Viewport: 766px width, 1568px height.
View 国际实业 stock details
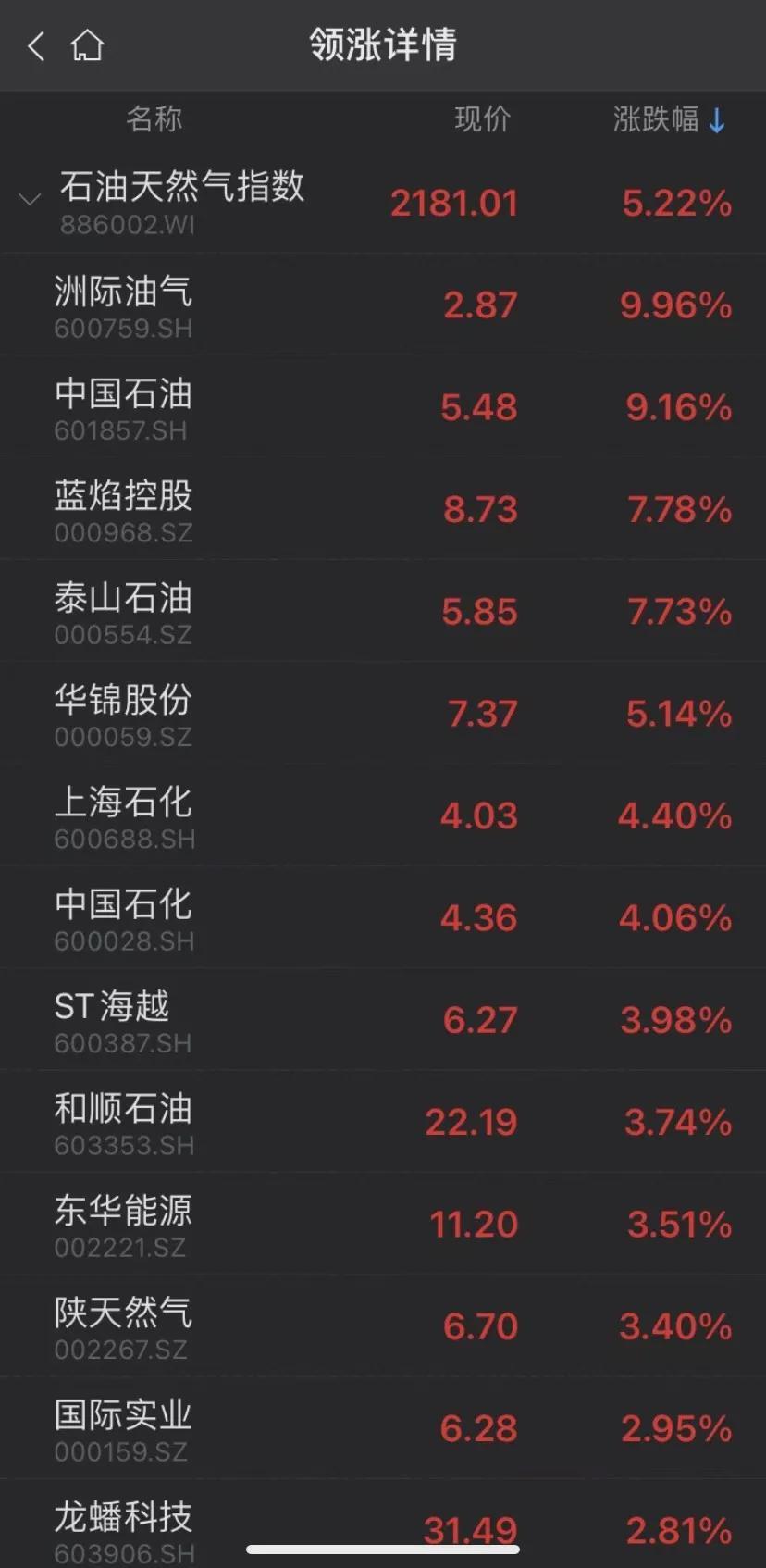pos(383,1428)
